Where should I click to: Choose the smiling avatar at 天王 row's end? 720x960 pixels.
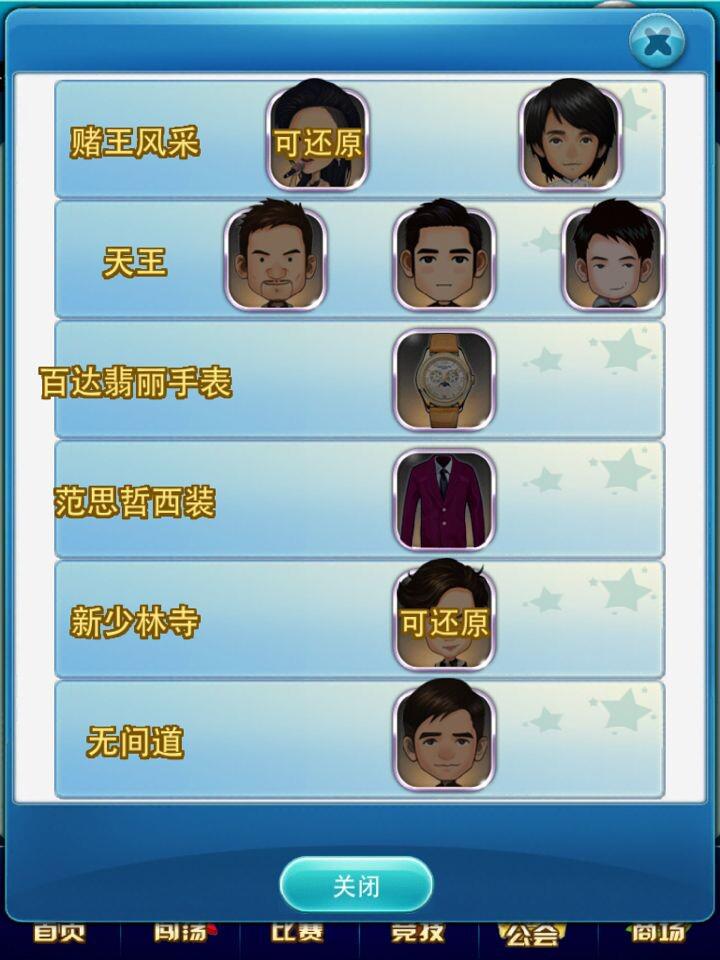point(612,259)
